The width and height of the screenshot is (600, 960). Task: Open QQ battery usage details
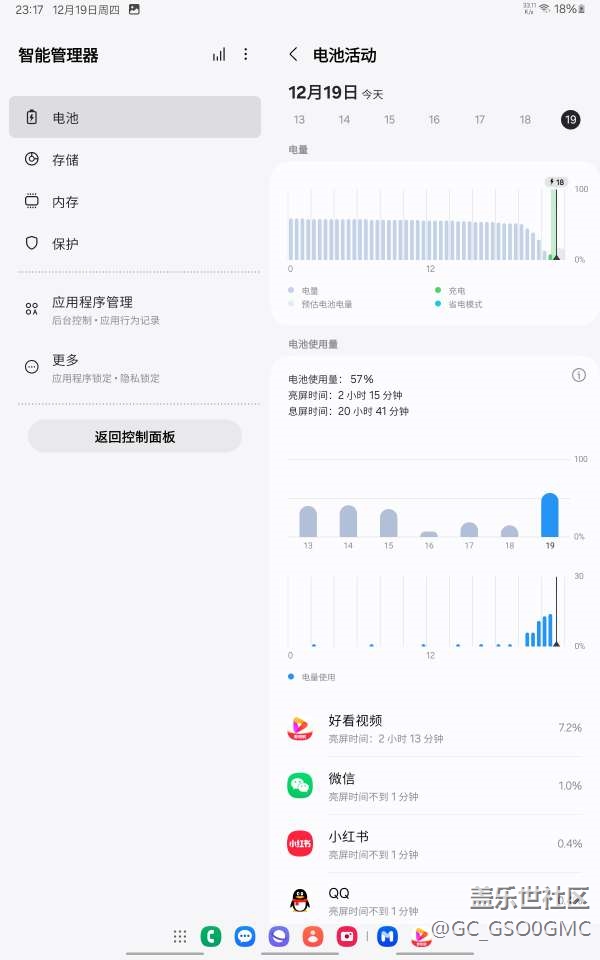(435, 900)
